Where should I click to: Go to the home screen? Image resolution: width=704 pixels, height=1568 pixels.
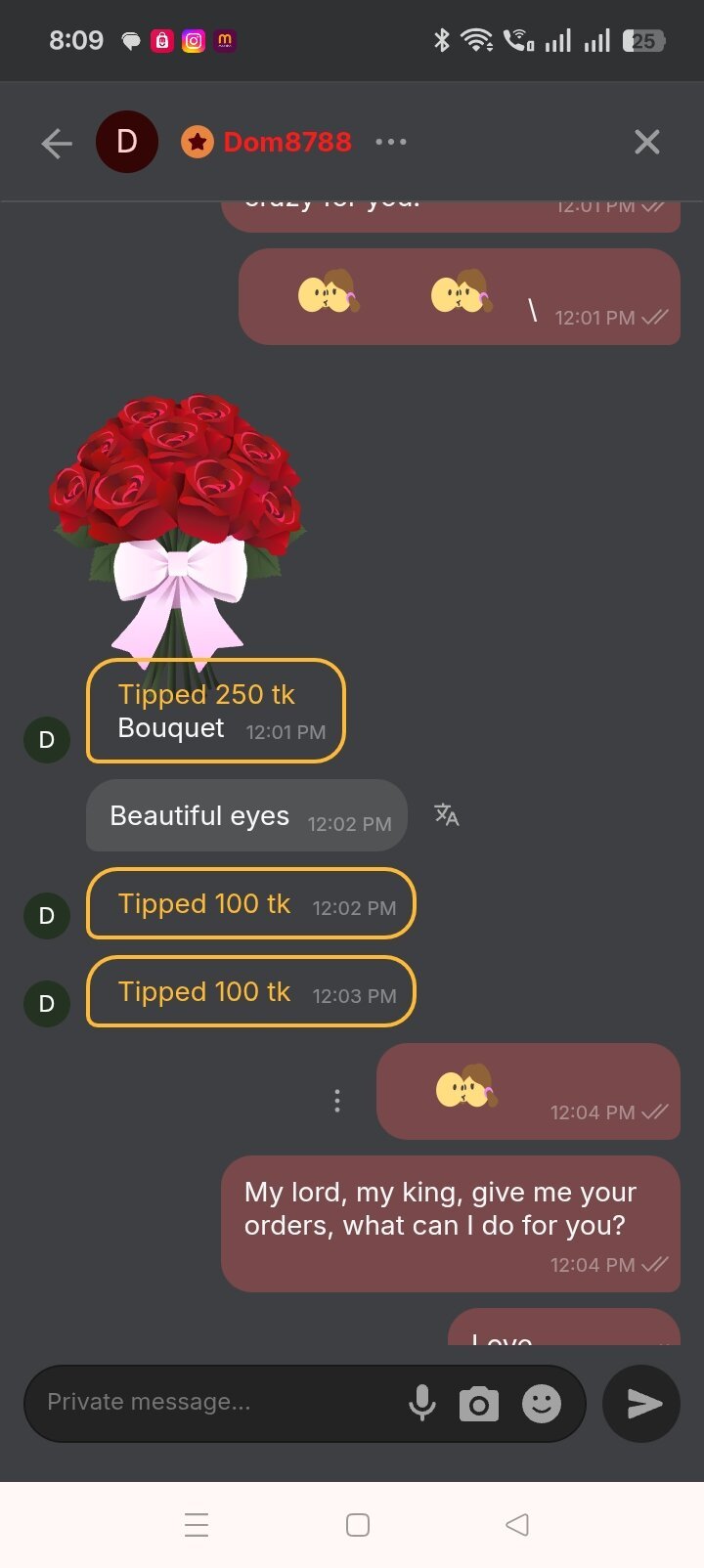(x=358, y=1525)
